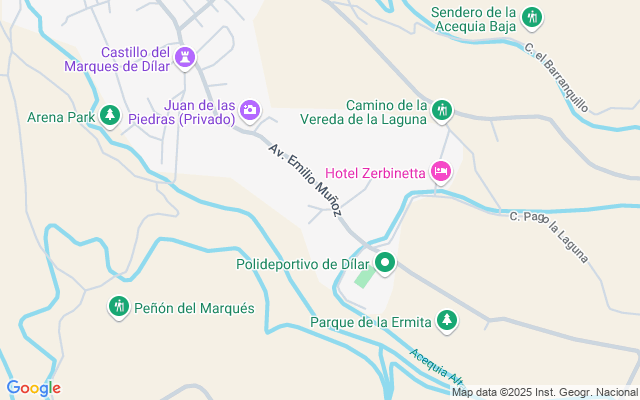Tap the Polideportivo de Dílar marker

[384, 264]
